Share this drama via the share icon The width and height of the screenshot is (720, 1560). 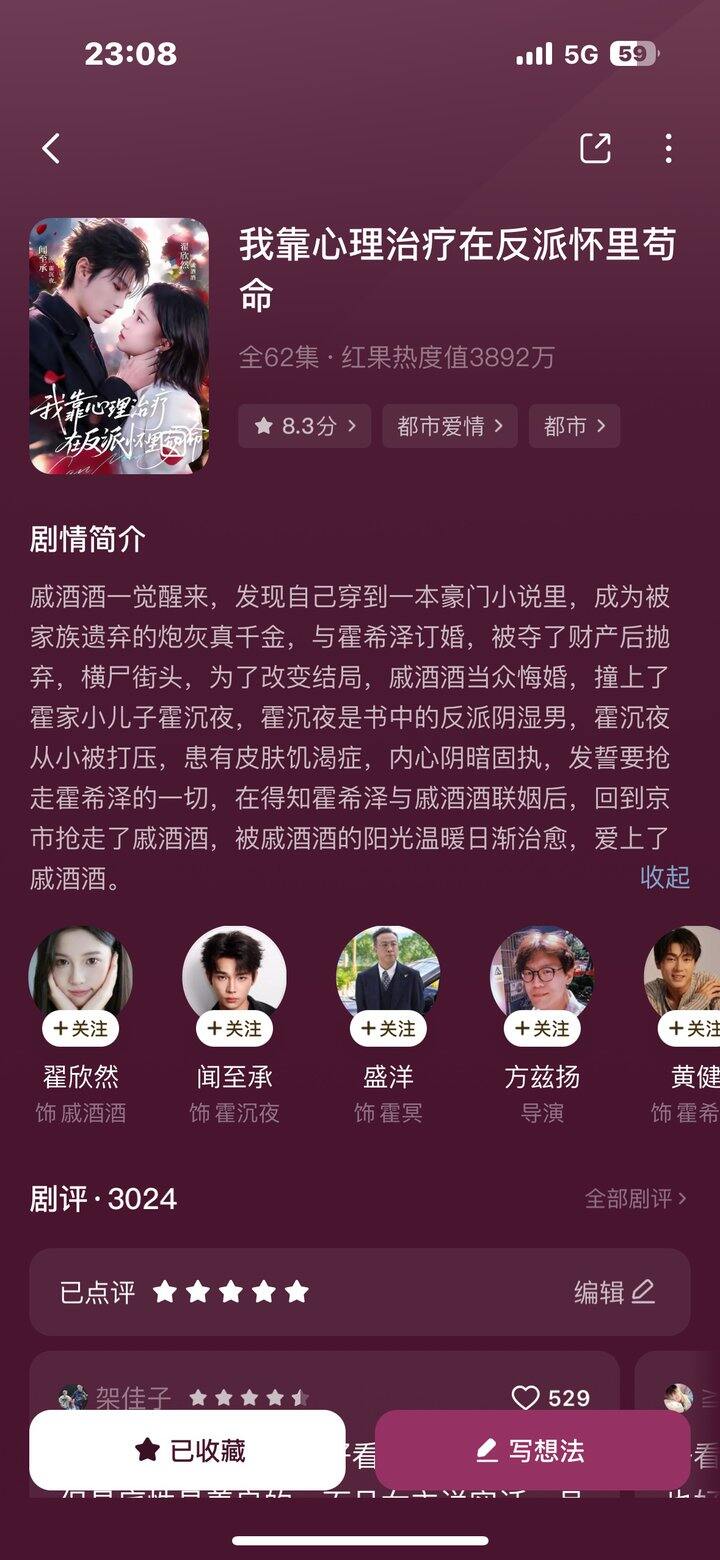(595, 149)
